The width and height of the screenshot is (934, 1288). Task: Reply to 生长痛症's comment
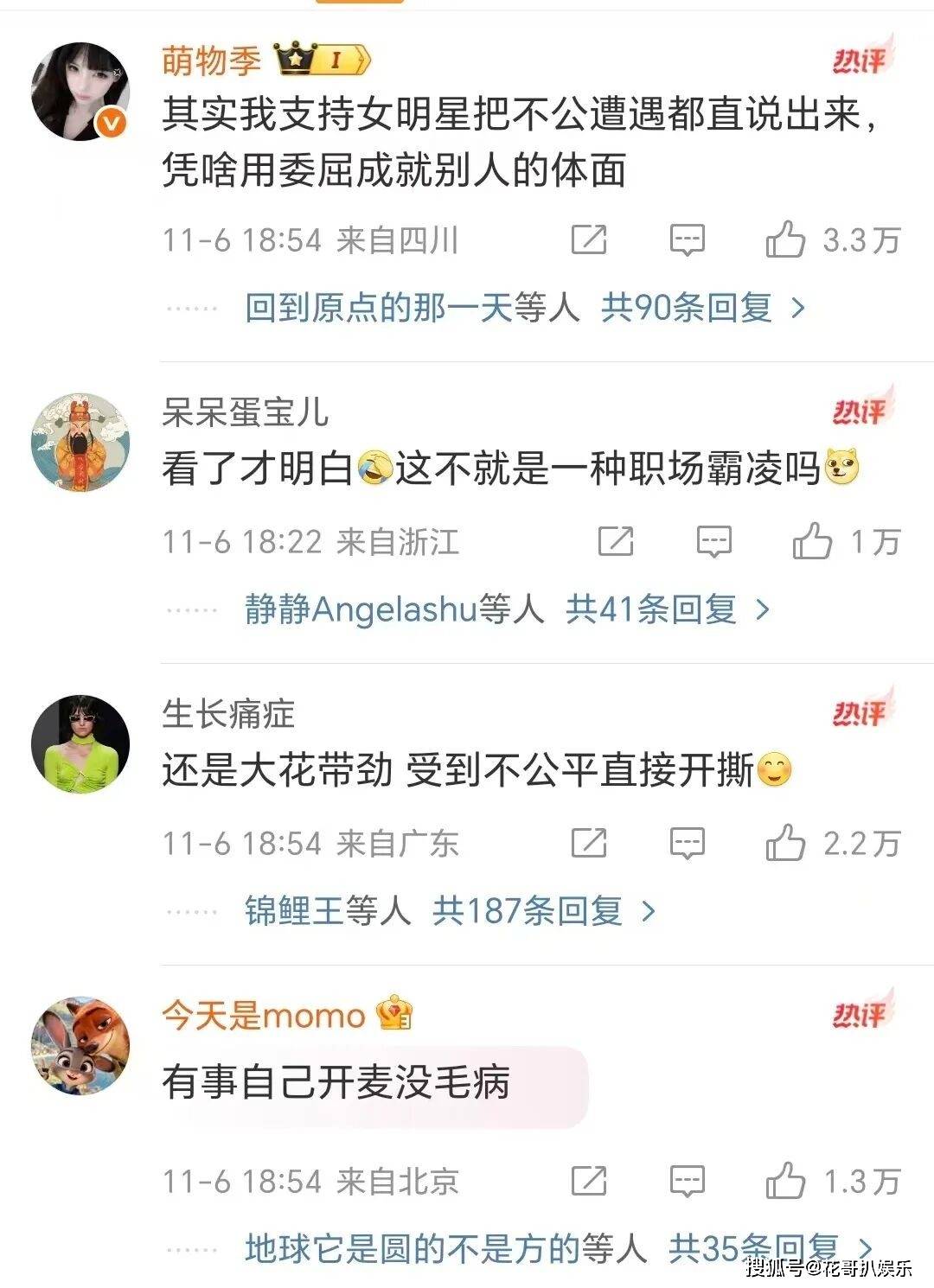pos(688,843)
